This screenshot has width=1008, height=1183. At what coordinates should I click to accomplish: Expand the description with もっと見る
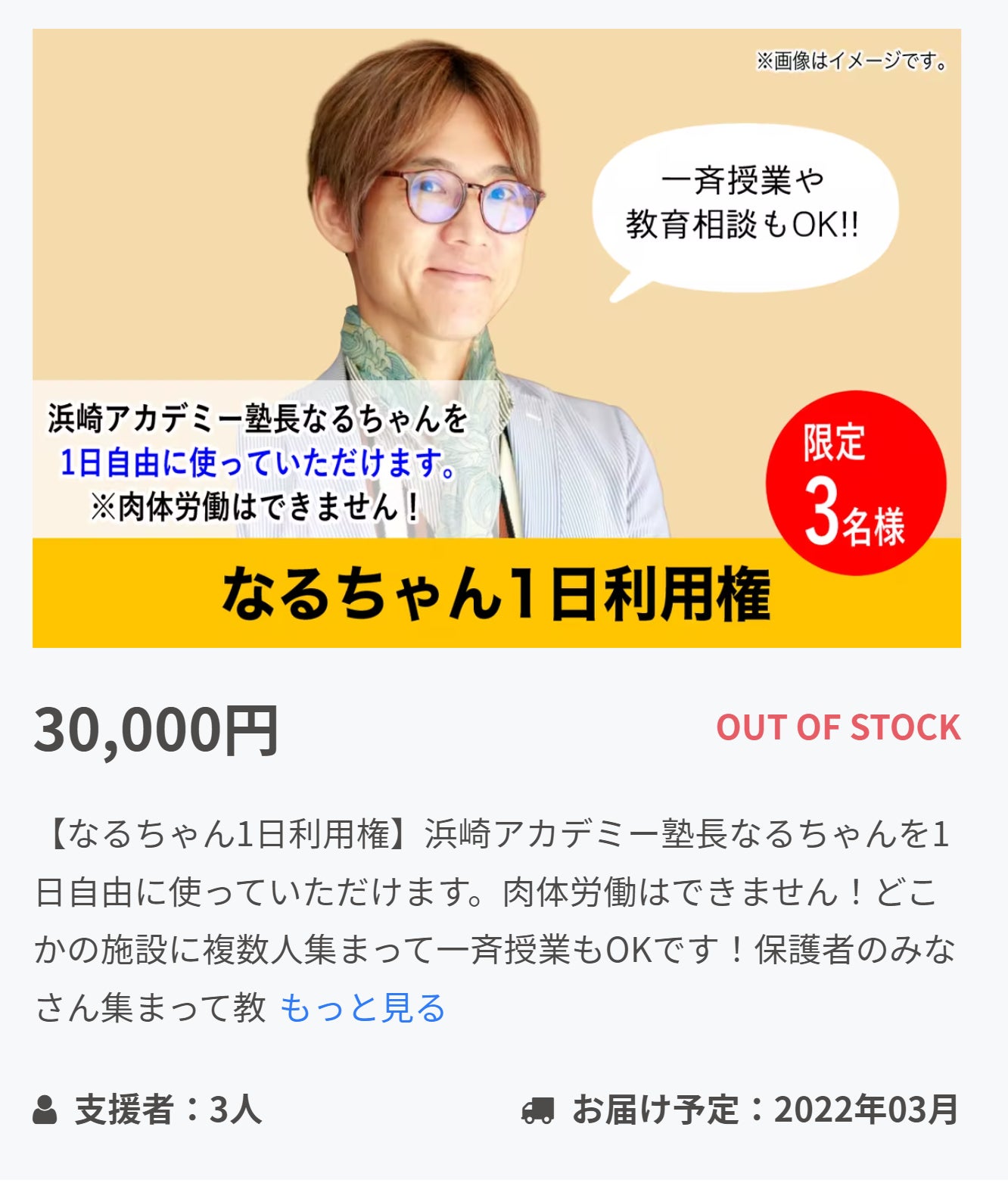362,1008
